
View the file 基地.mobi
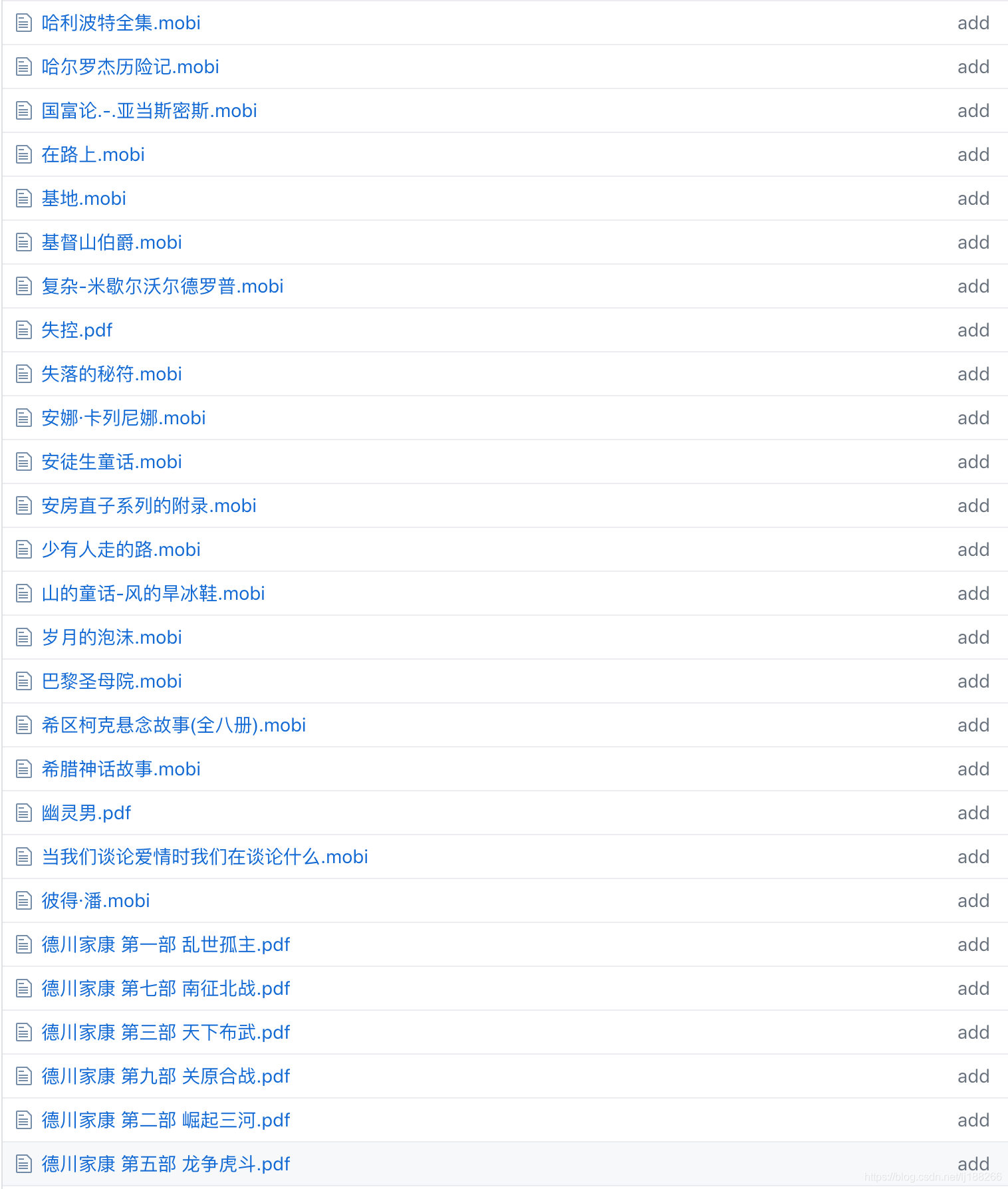(83, 199)
